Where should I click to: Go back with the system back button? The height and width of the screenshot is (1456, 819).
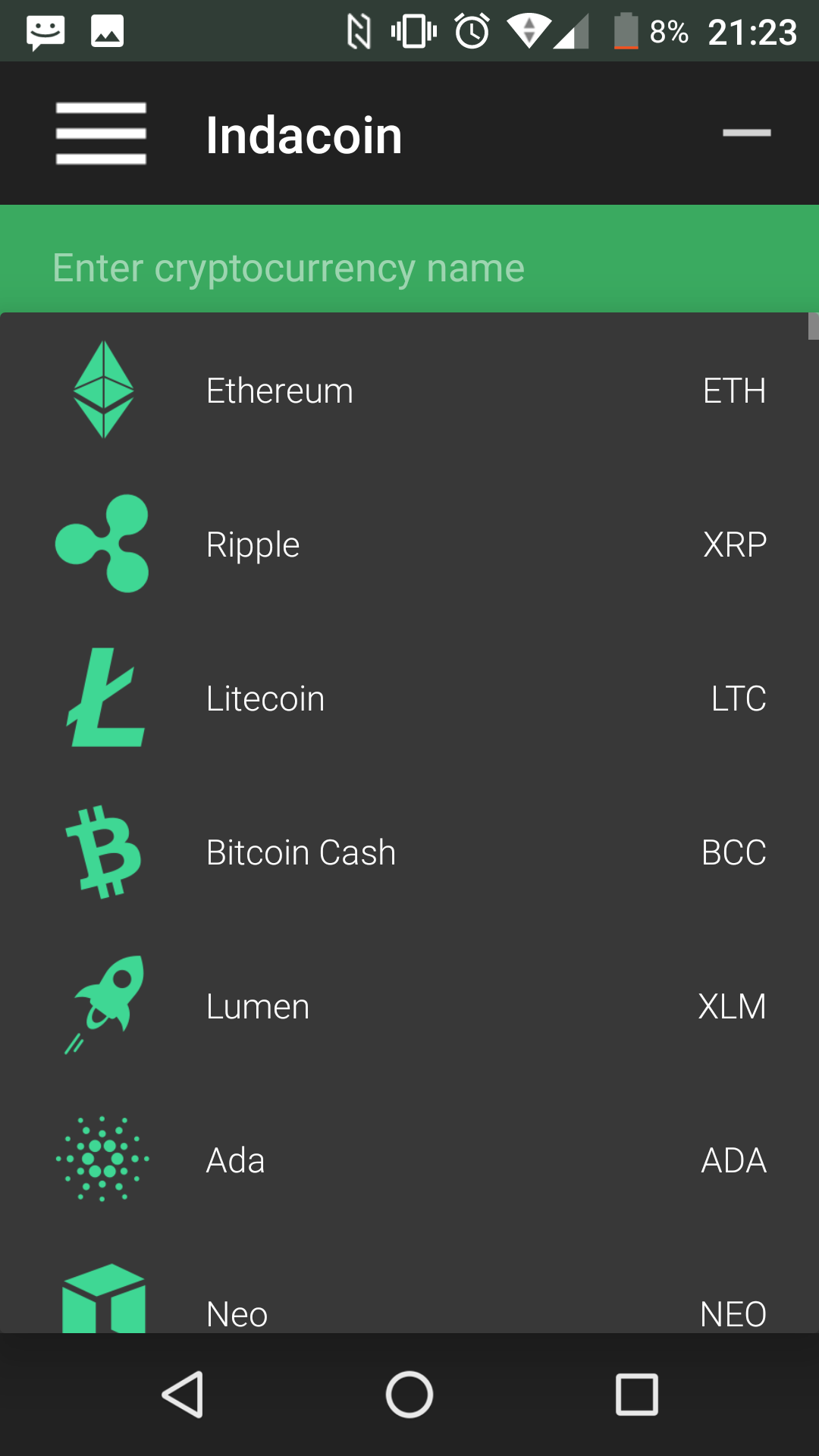183,1394
